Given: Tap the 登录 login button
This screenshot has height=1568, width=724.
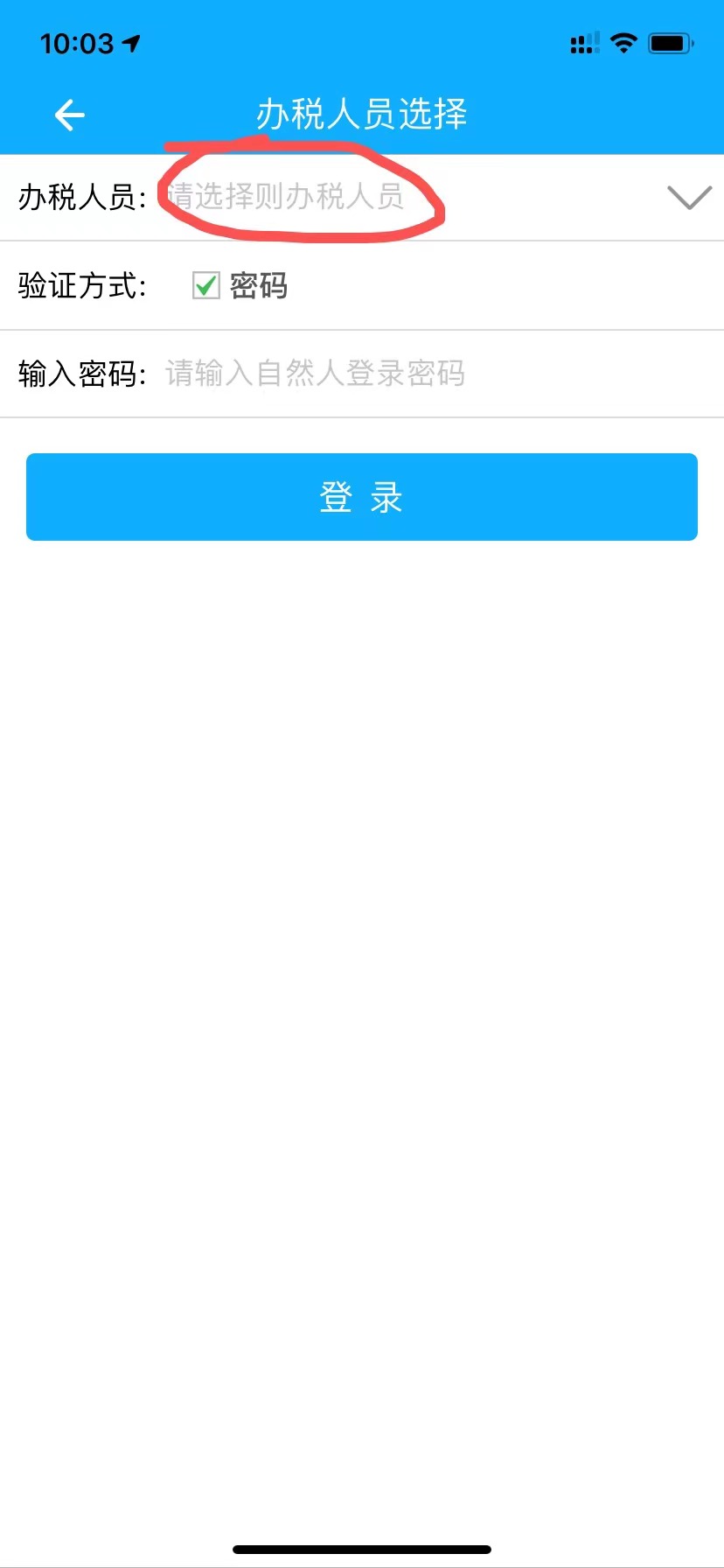Looking at the screenshot, I should tap(362, 497).
